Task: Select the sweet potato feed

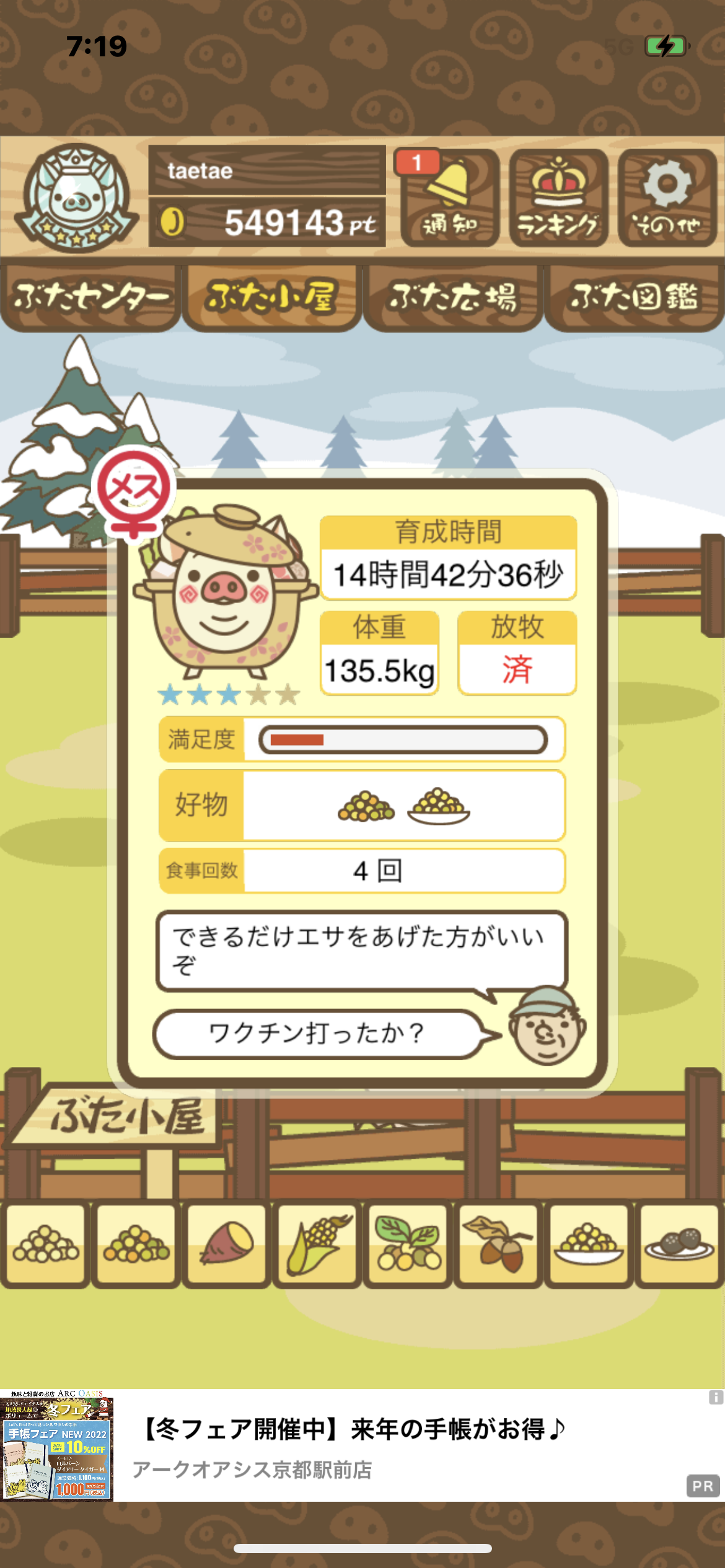Action: [x=227, y=1244]
